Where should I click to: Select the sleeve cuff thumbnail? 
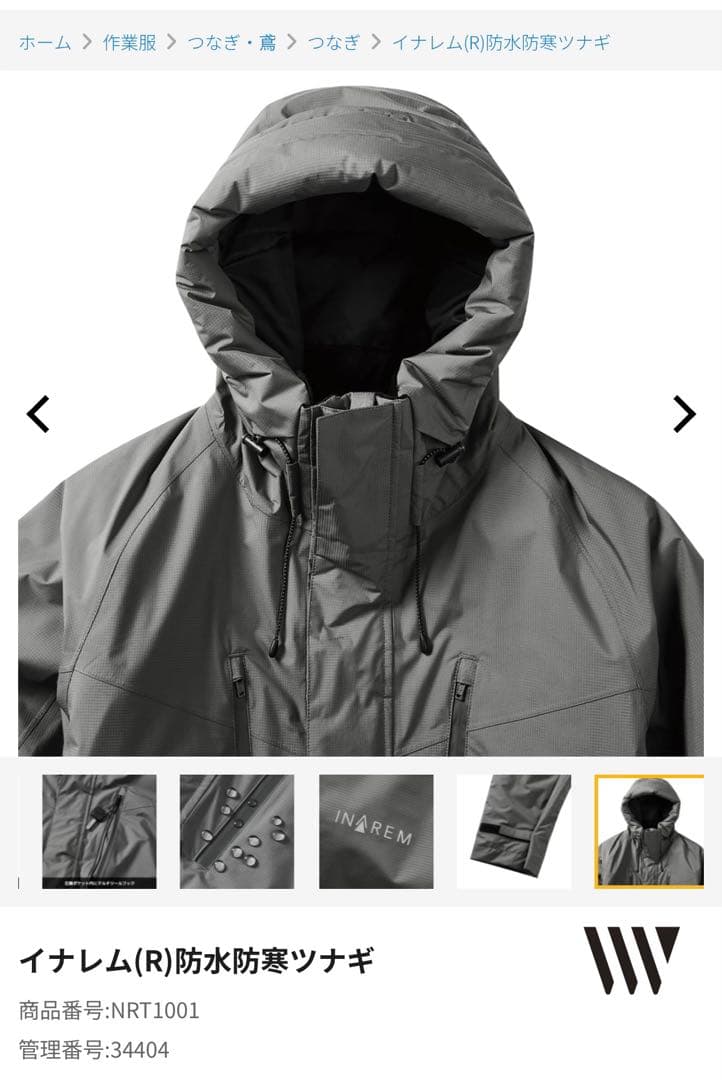point(514,831)
